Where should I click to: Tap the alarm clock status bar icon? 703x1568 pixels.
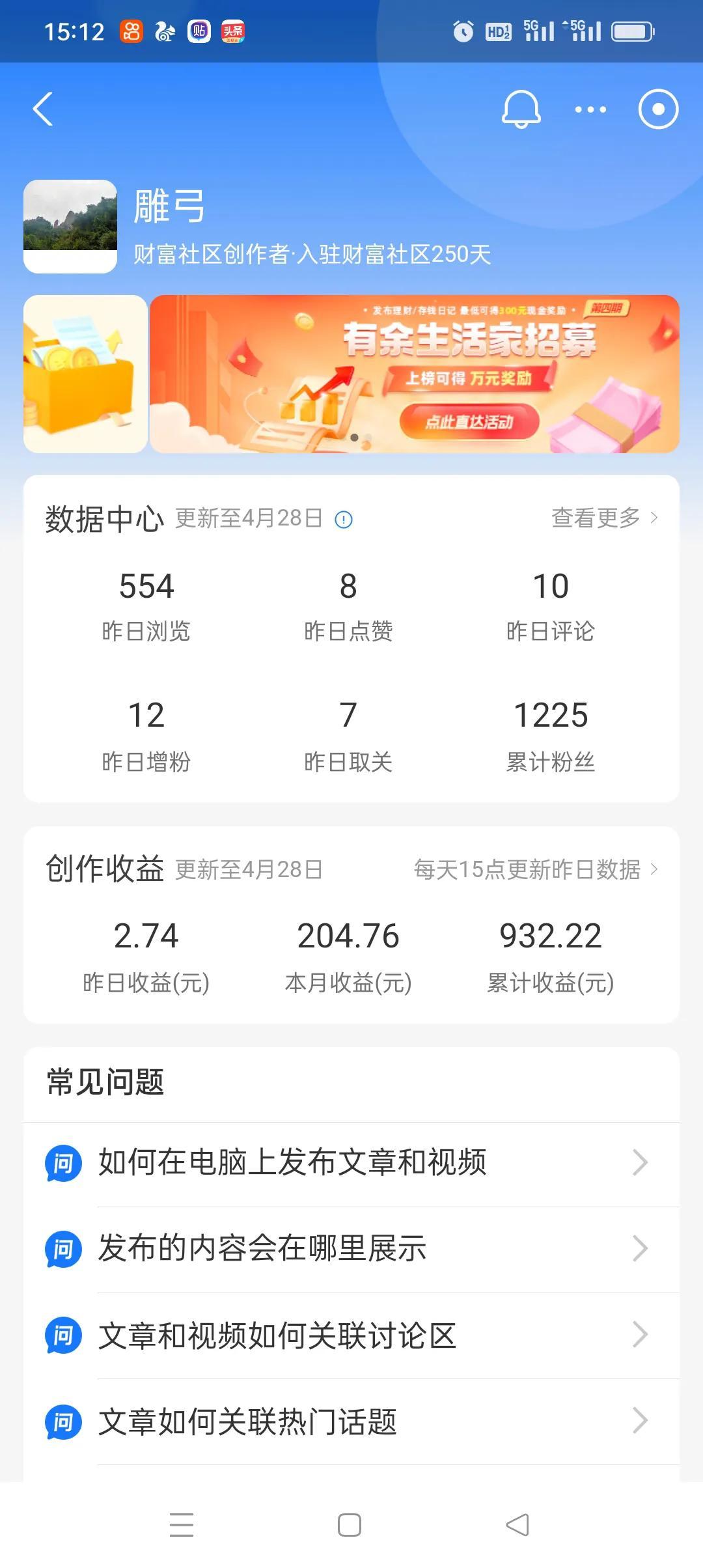pyautogui.click(x=463, y=31)
